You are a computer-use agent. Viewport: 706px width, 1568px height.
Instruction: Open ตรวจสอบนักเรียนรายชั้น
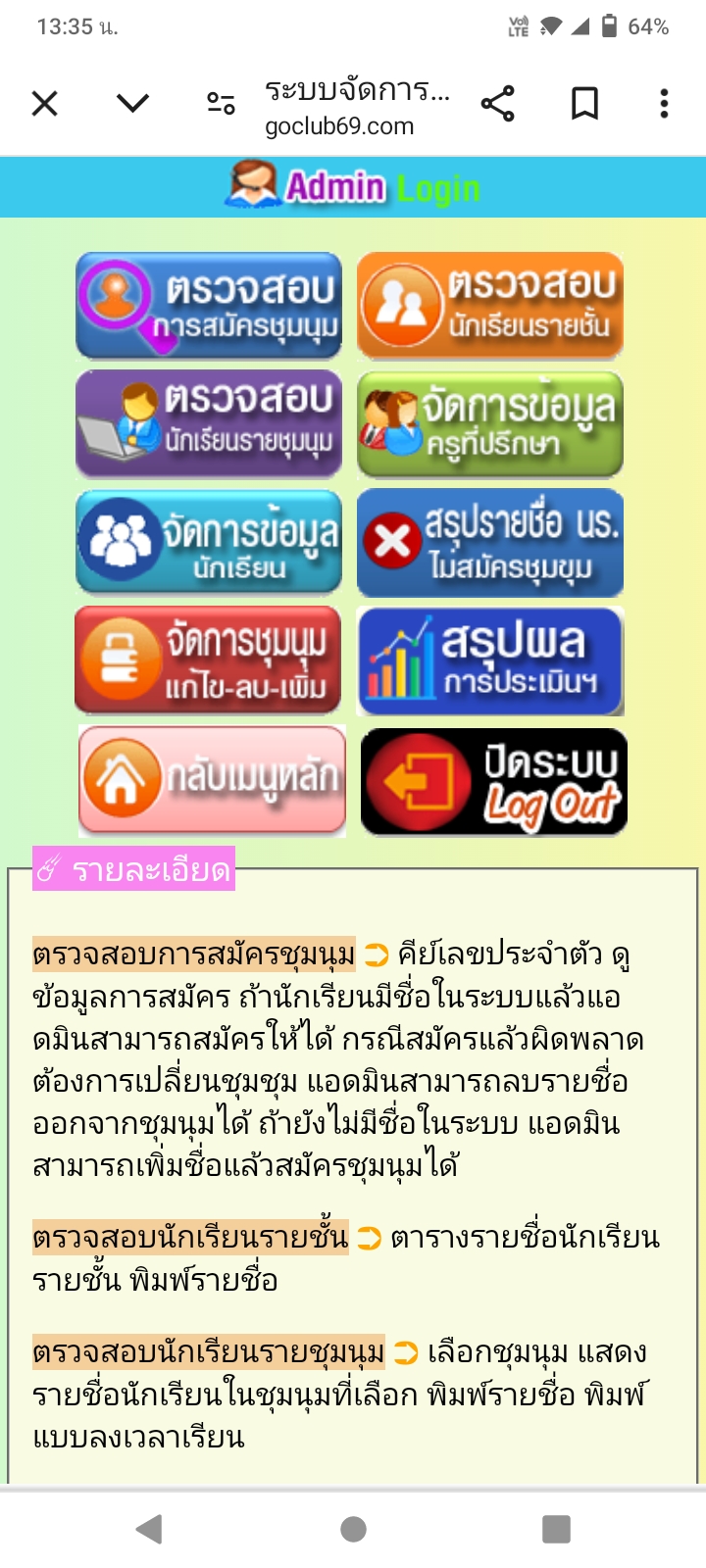[490, 305]
